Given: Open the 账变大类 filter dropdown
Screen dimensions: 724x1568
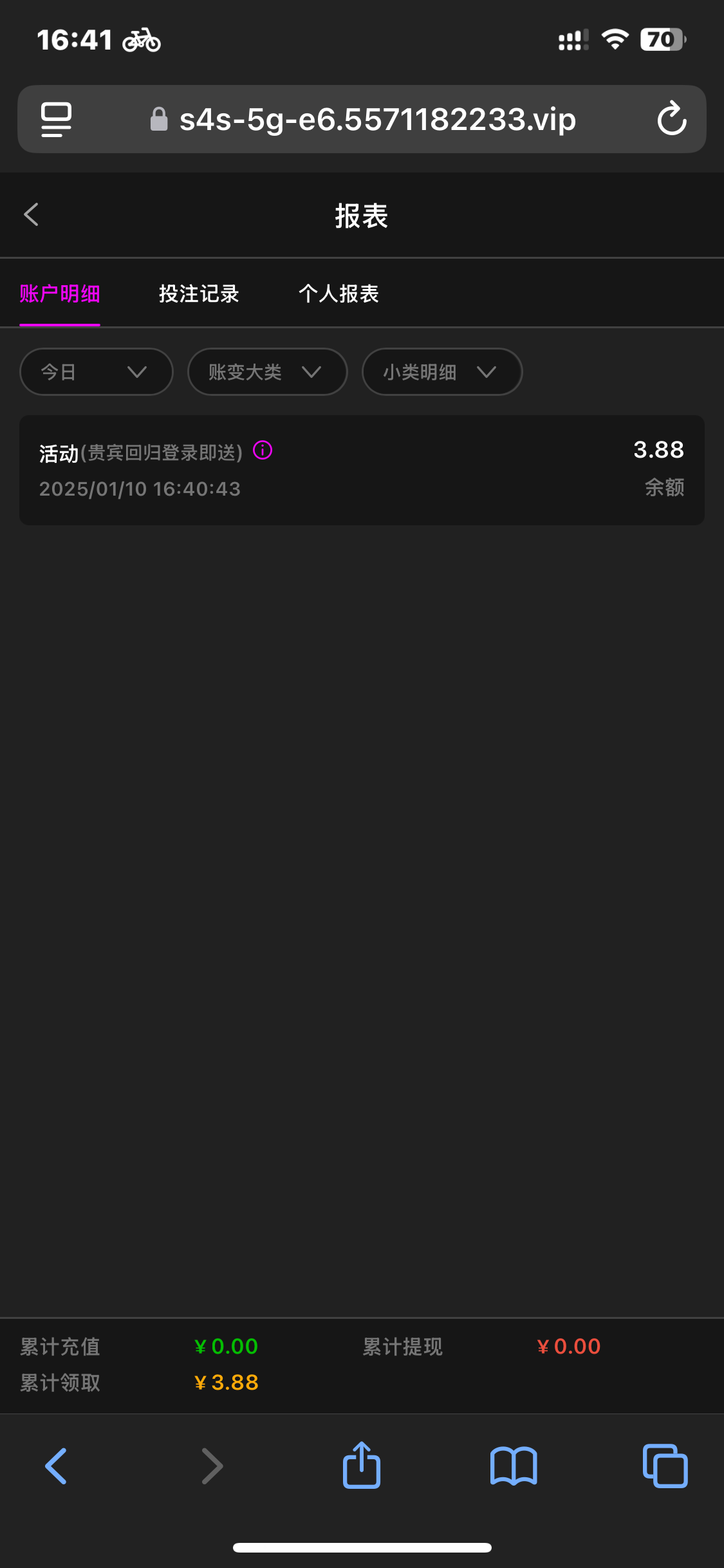Looking at the screenshot, I should pos(267,372).
